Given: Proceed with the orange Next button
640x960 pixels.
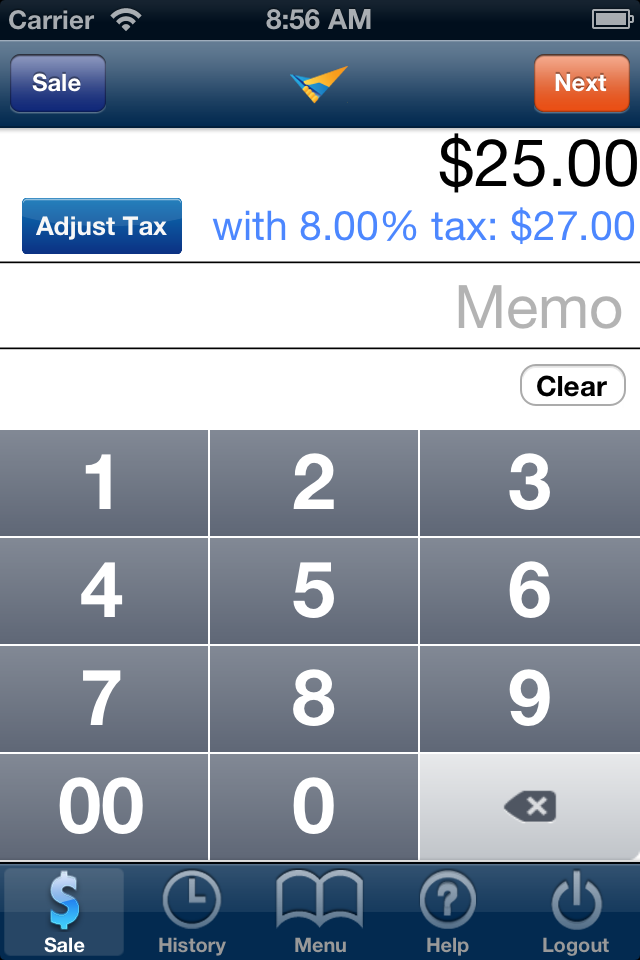Looking at the screenshot, I should 580,83.
